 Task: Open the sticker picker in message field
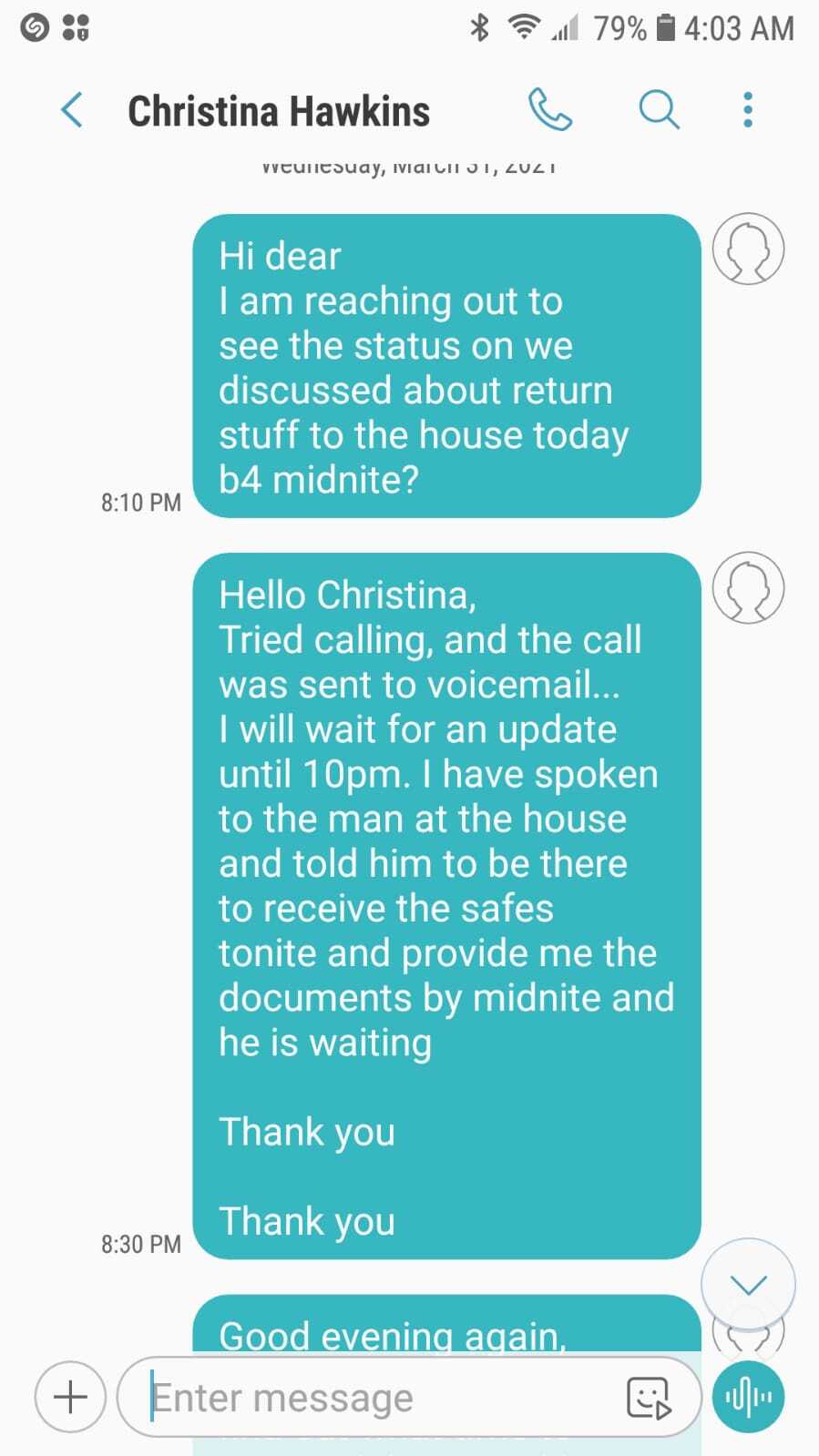point(649,1398)
